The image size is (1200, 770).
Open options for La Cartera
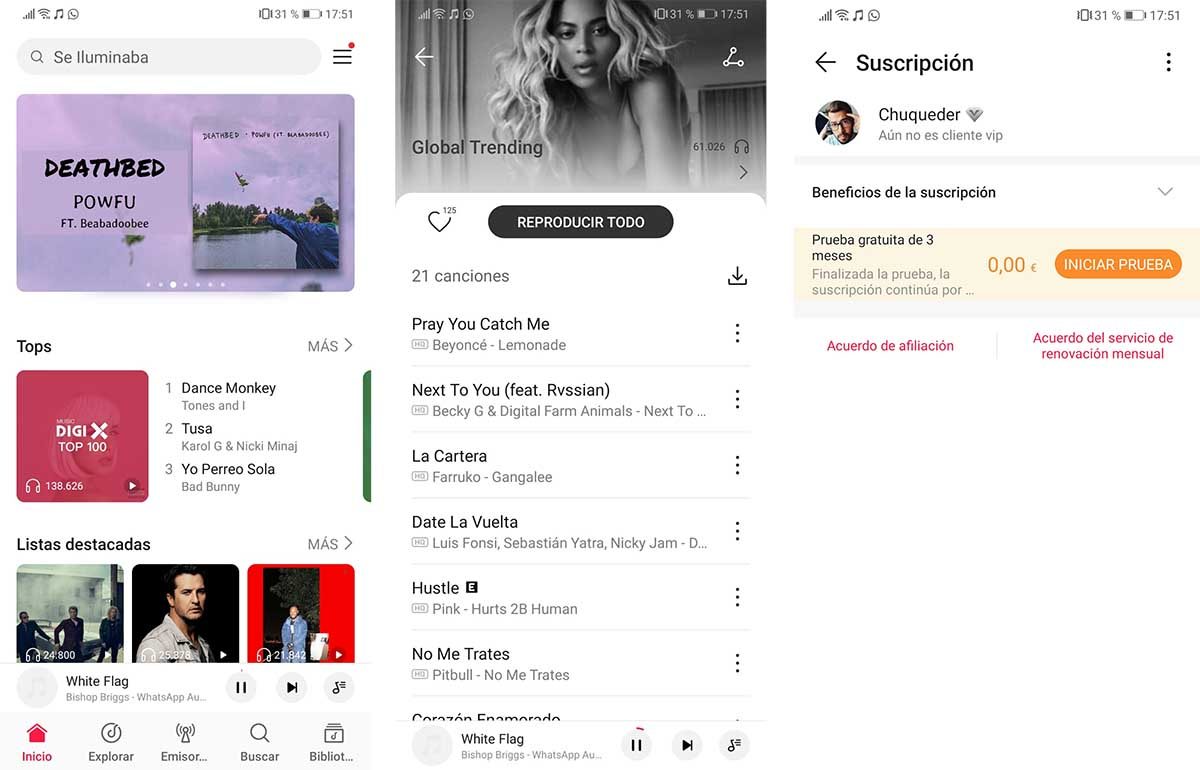(737, 465)
